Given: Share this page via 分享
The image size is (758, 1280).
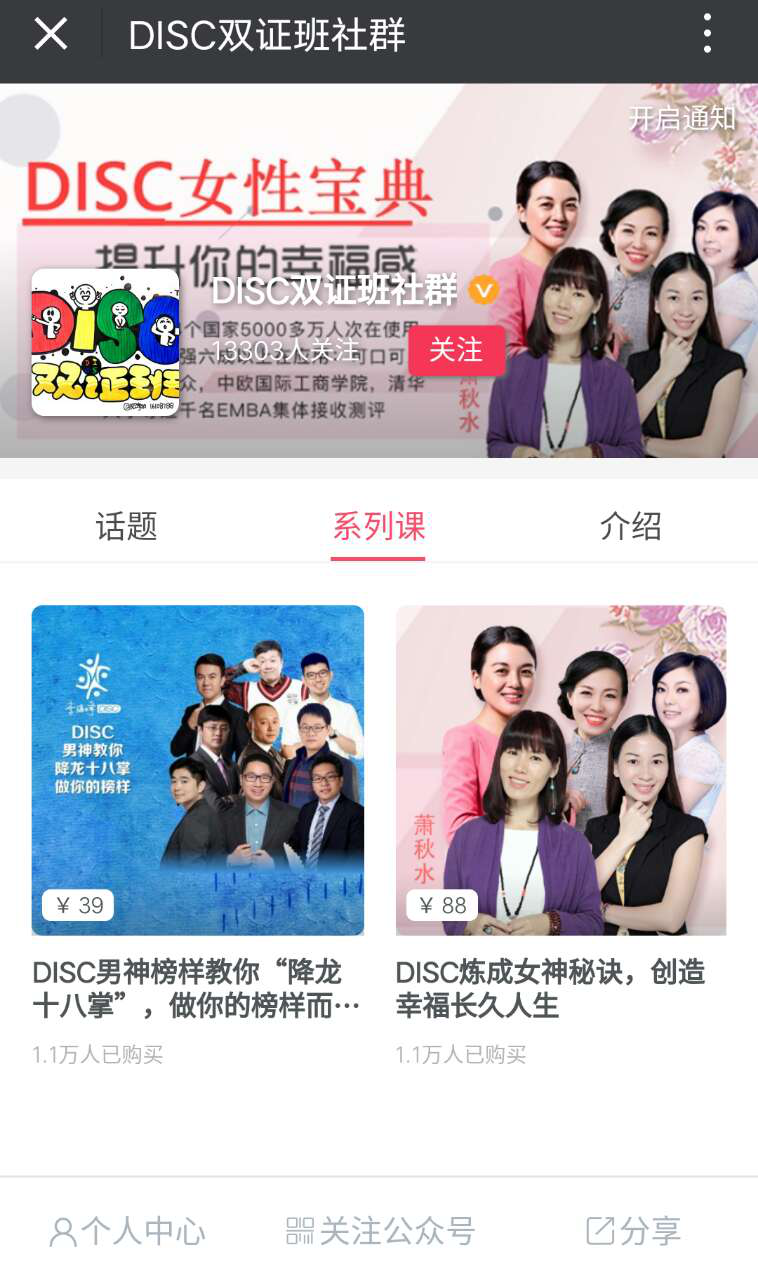Looking at the screenshot, I should [633, 1231].
